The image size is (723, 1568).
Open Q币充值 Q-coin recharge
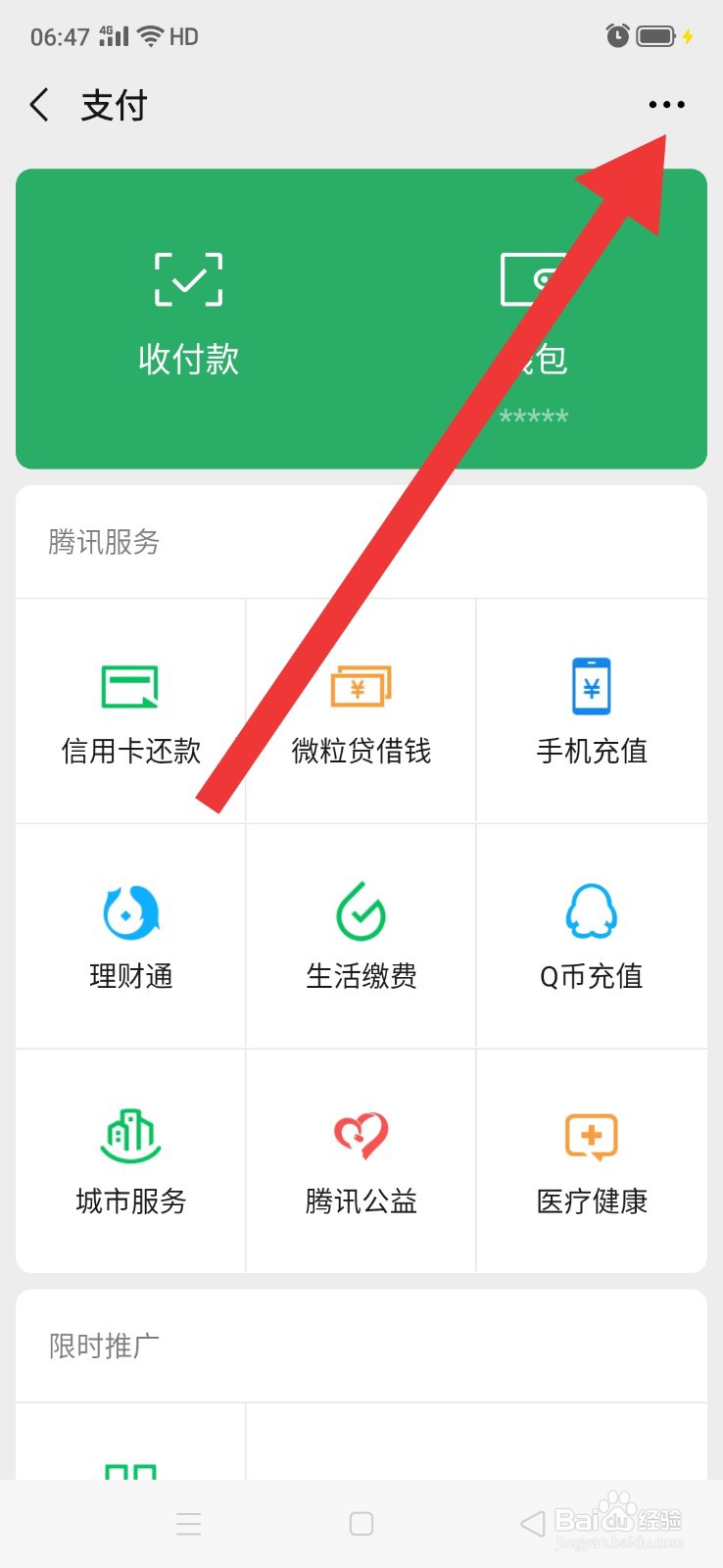592,936
